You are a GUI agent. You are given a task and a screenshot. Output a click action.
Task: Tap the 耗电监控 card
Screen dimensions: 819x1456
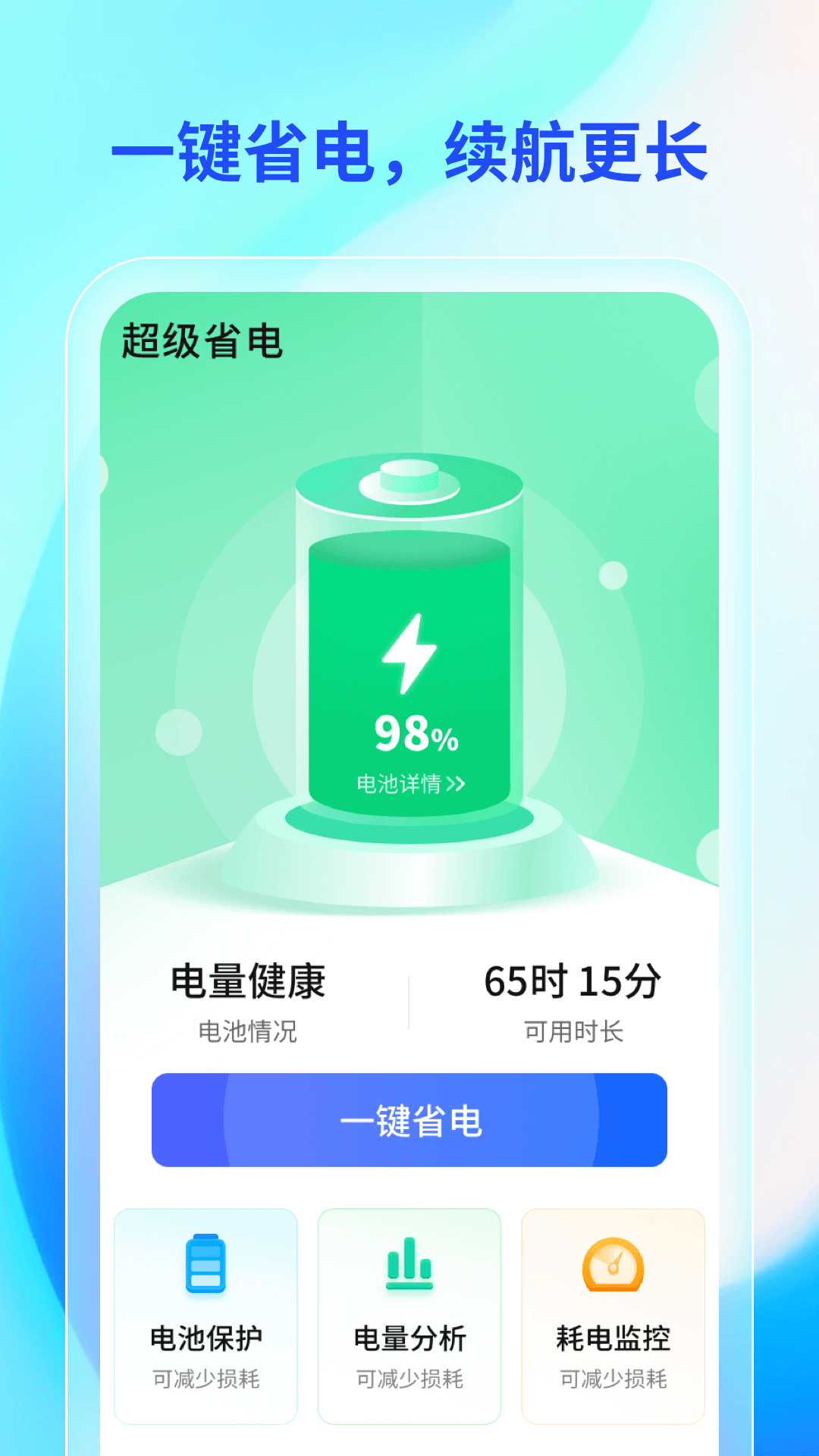tap(612, 1307)
